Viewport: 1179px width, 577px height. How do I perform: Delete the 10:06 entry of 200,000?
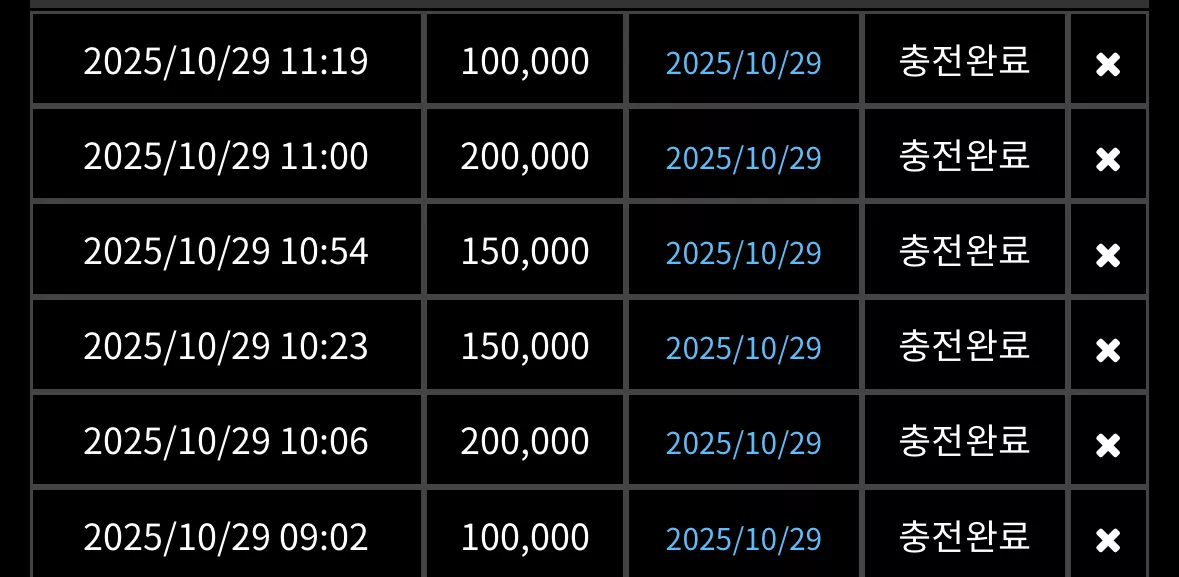tap(1108, 445)
